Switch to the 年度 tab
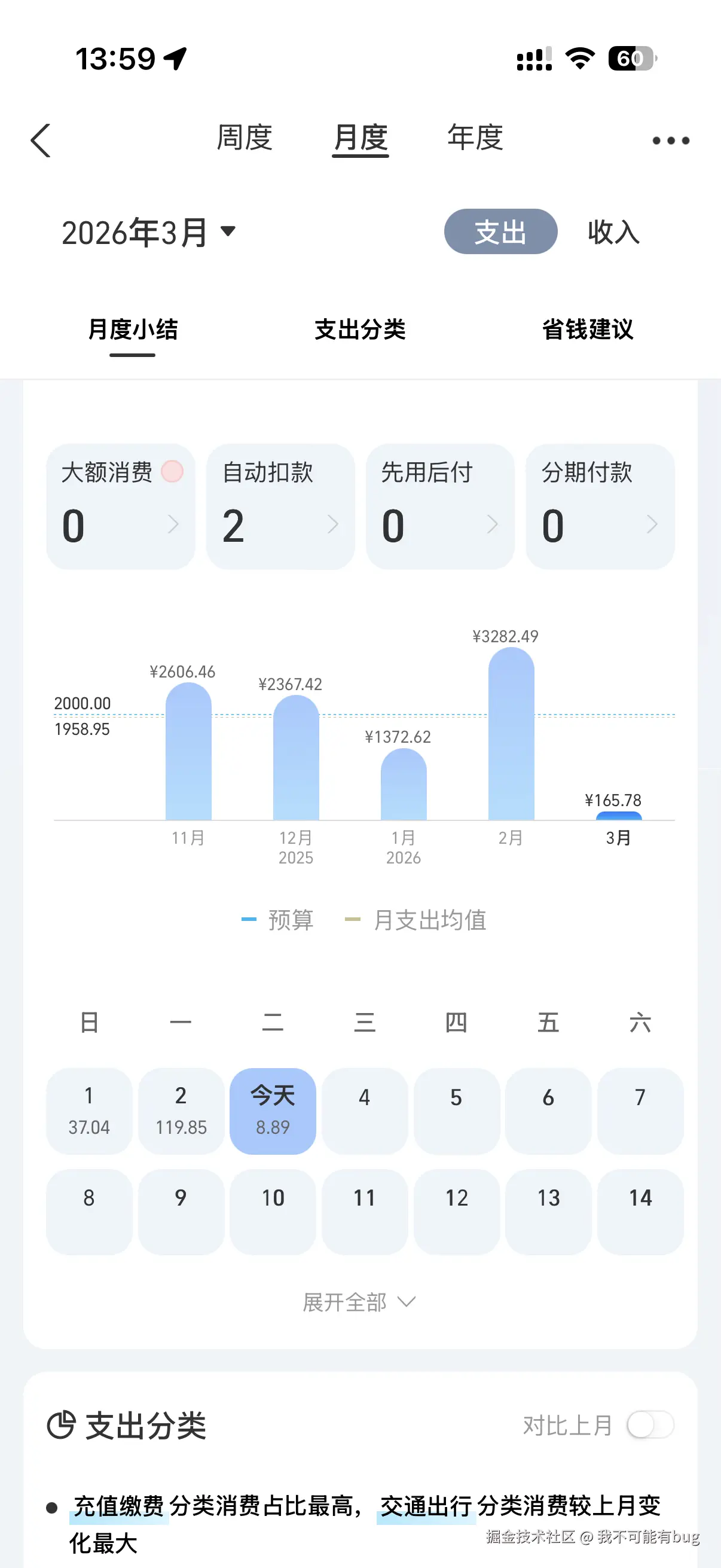Screen dimensions: 721x1568 [475, 139]
